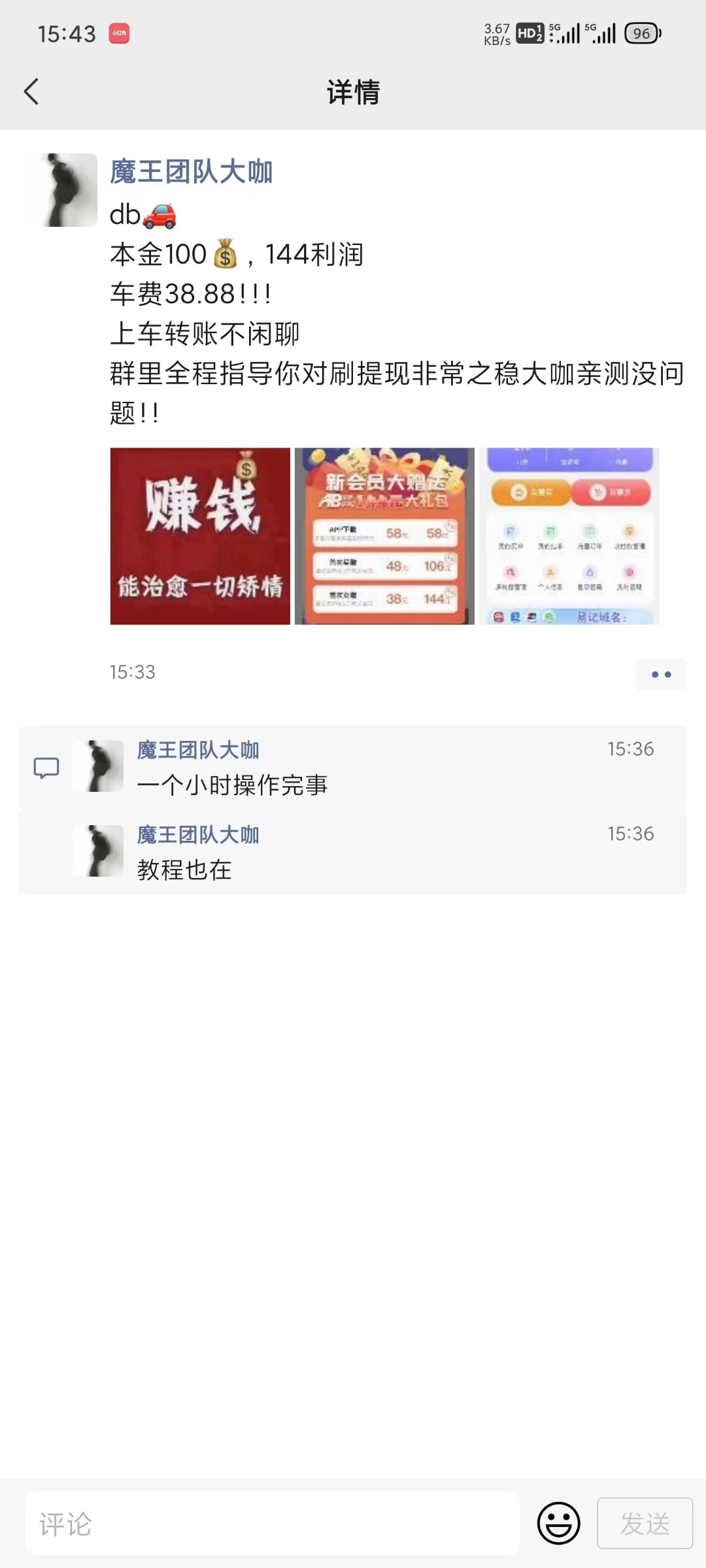Tap the comment bubble icon next to the reply
Image resolution: width=706 pixels, height=1568 pixels.
pos(46,768)
